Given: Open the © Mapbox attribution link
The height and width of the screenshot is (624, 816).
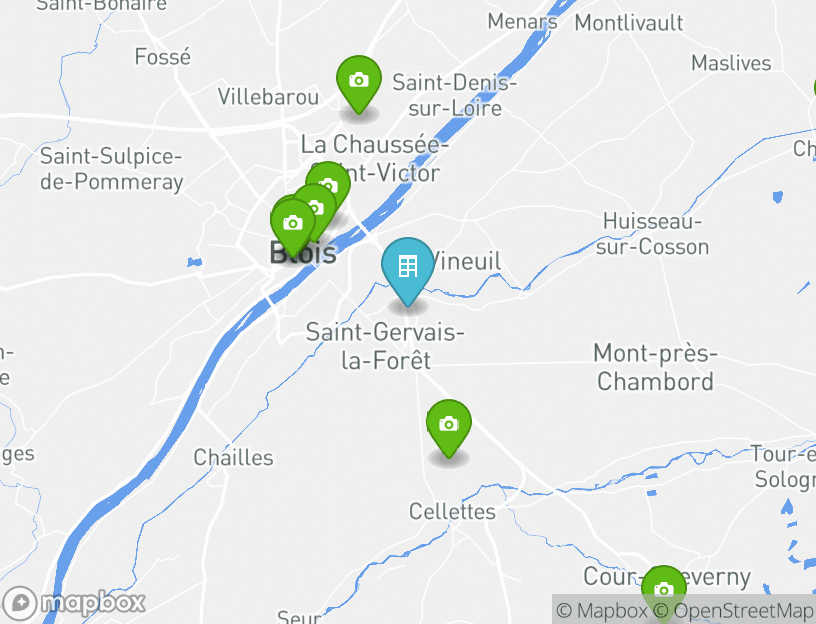Looking at the screenshot, I should coord(602,610).
